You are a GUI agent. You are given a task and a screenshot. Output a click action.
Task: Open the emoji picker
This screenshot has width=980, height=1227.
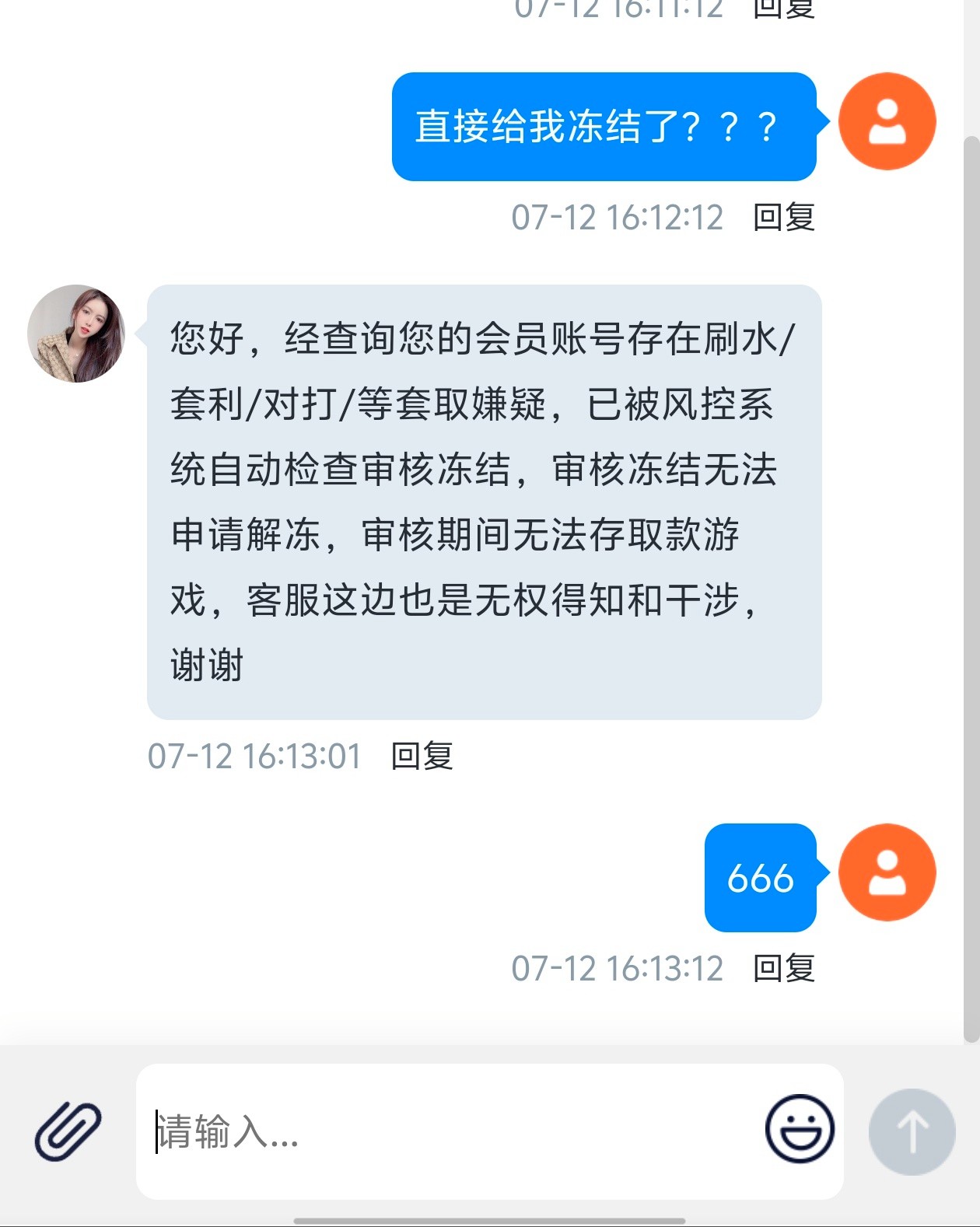pos(800,1129)
